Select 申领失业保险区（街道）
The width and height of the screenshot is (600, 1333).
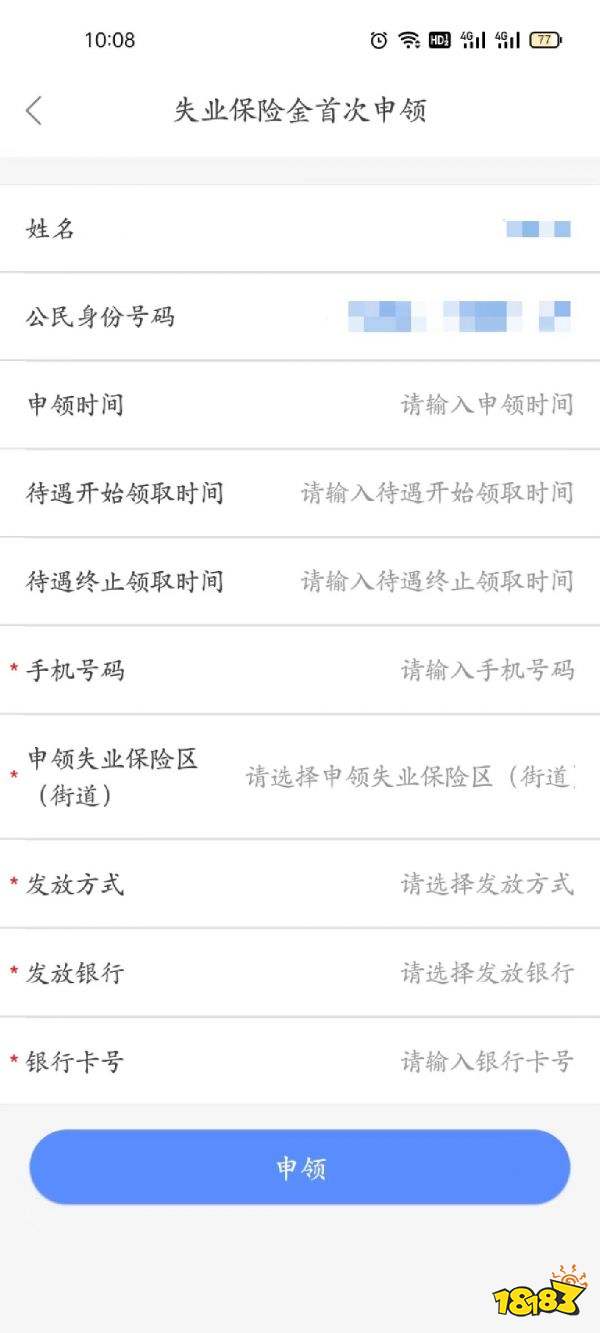(410, 777)
